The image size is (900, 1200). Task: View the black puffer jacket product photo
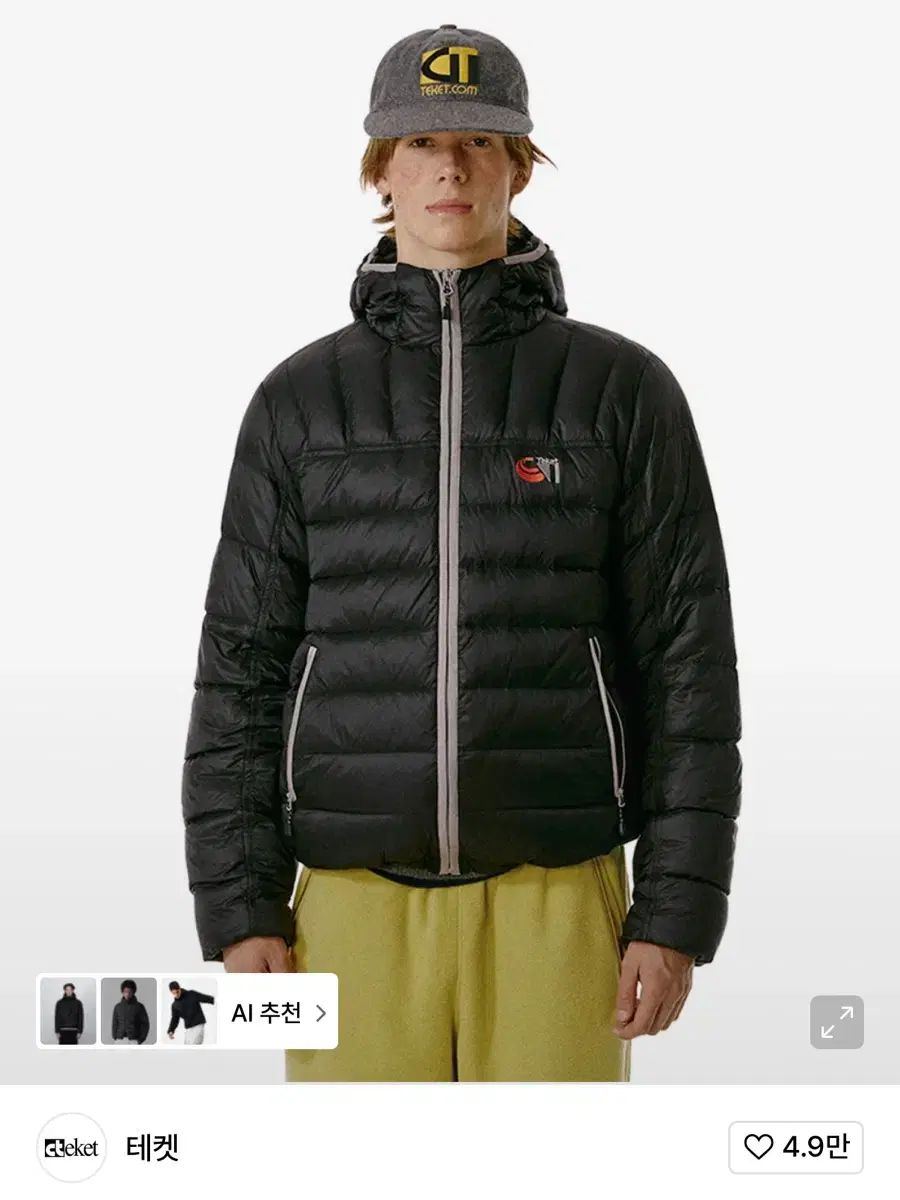450,540
